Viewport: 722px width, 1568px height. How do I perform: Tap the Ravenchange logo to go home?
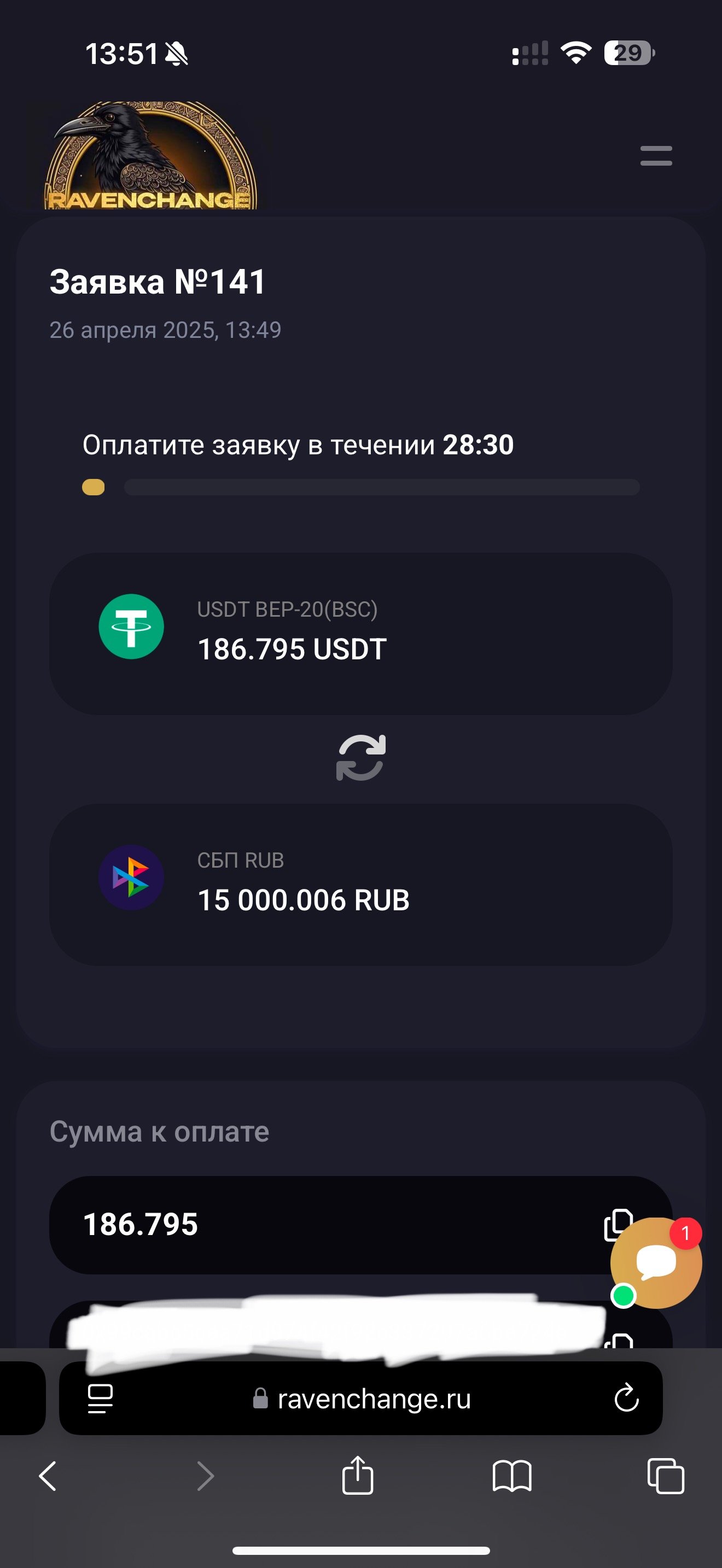coord(151,156)
